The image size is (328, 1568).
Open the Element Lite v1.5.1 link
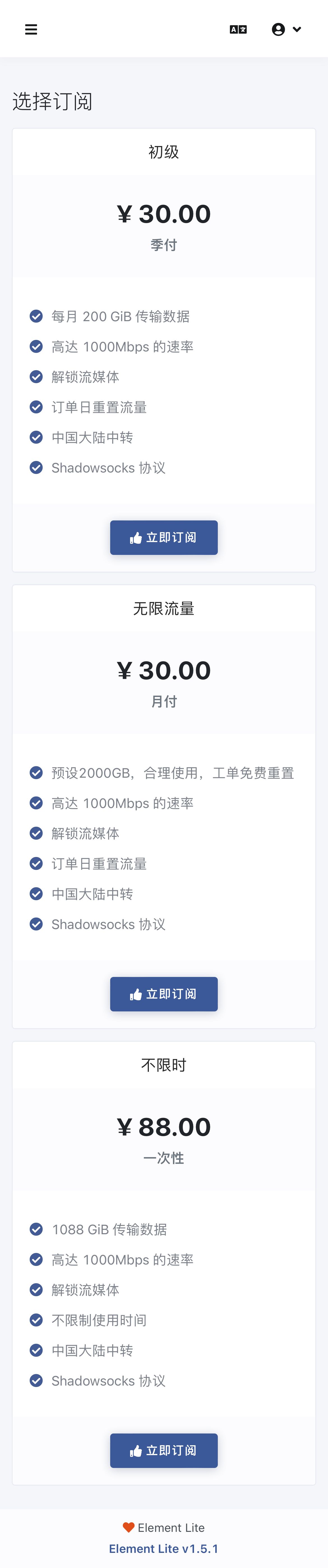coord(164,1548)
